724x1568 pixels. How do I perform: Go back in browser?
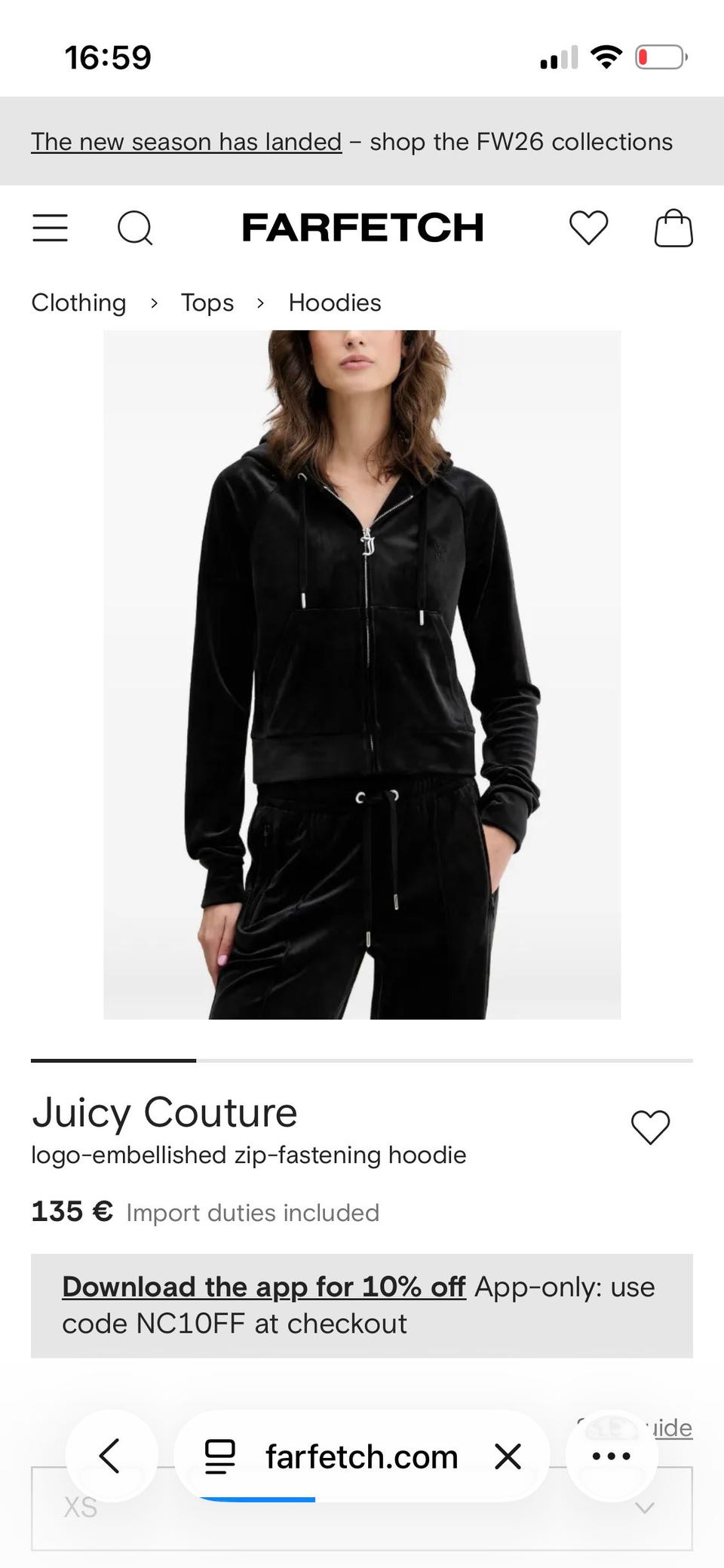(x=111, y=1456)
